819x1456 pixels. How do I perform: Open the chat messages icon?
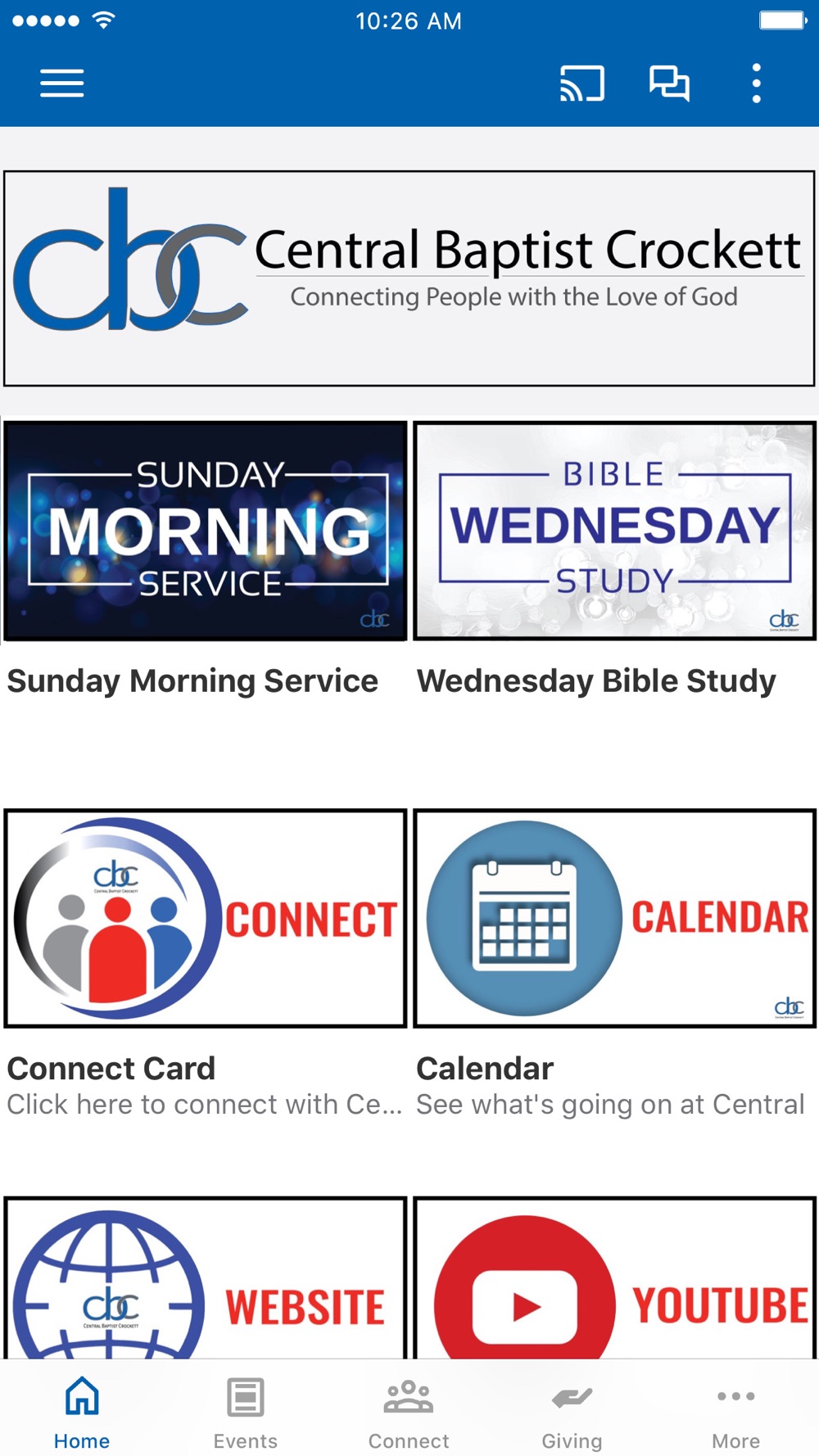click(x=669, y=84)
